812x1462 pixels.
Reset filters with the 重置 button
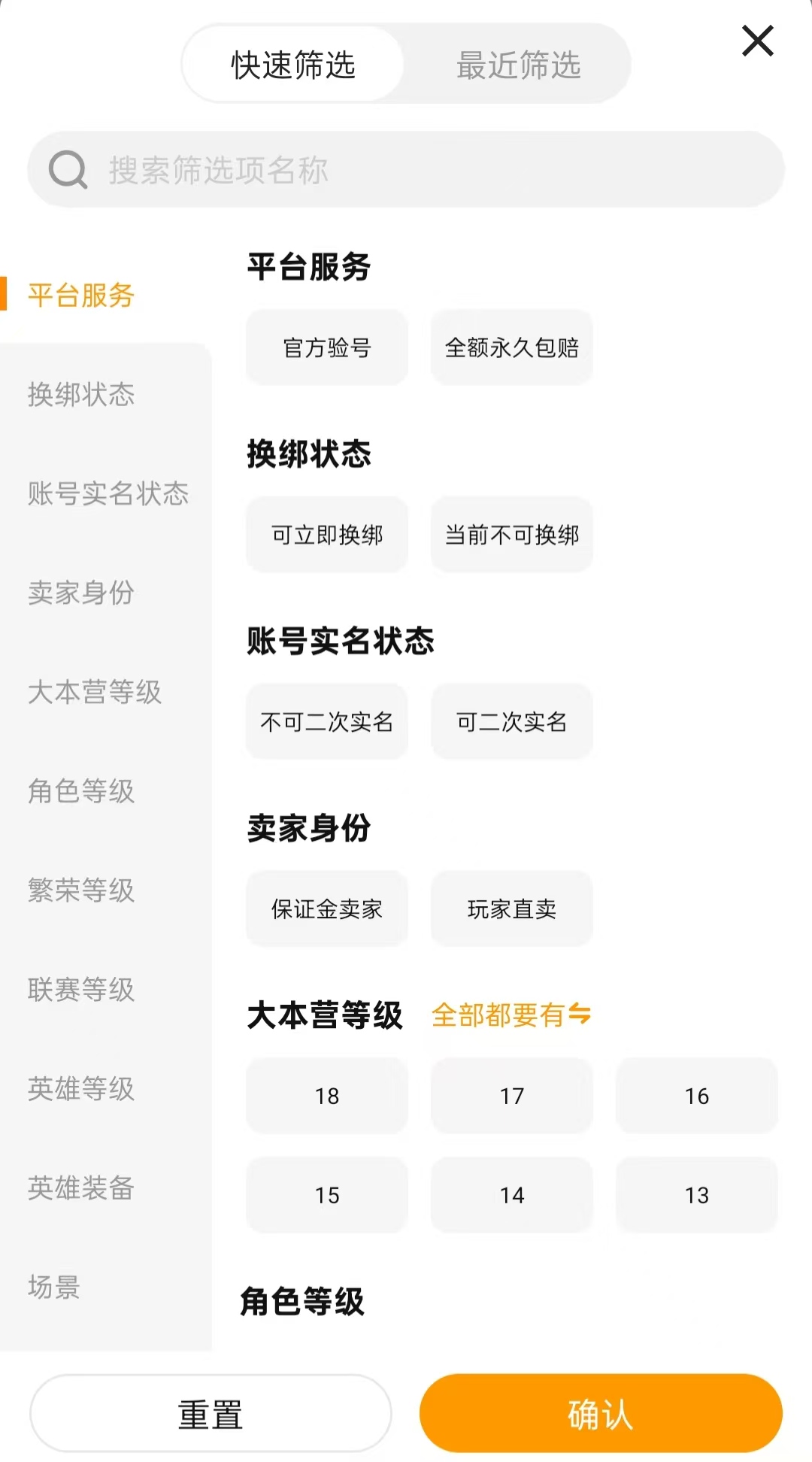211,1414
